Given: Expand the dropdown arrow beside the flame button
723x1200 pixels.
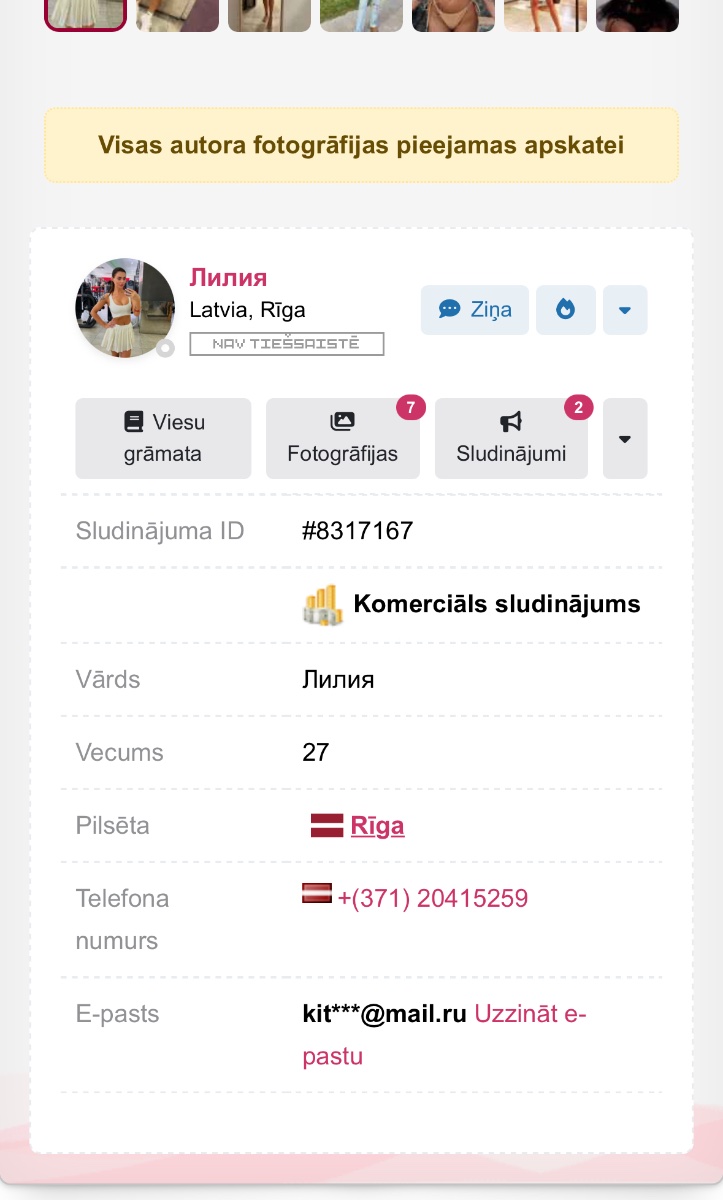Looking at the screenshot, I should coord(625,310).
